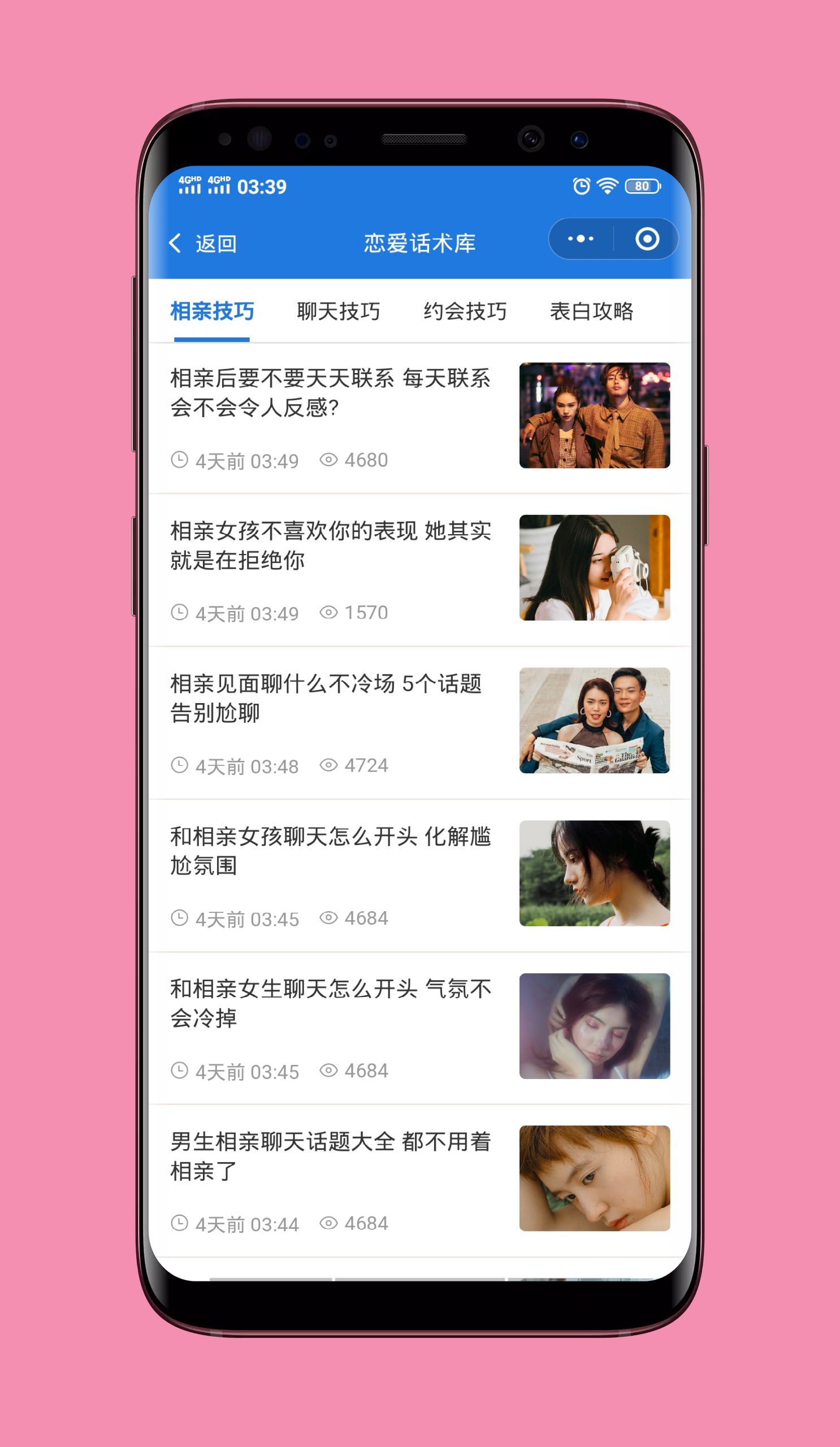View 和相亲女生聊天怎么开头 article
Screen dimensions: 840x1447
pyautogui.click(x=330, y=1004)
